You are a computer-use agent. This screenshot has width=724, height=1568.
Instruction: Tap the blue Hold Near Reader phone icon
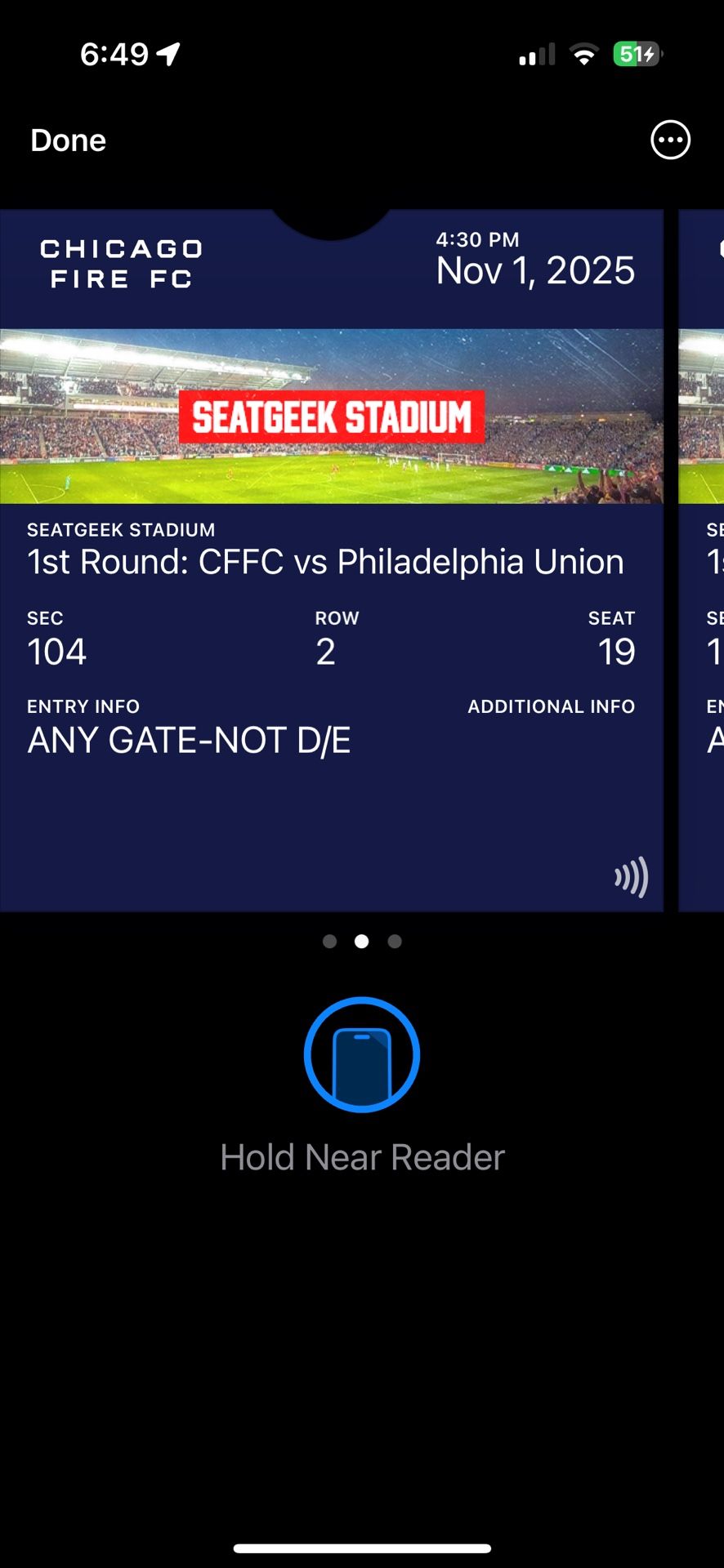[x=362, y=1054]
